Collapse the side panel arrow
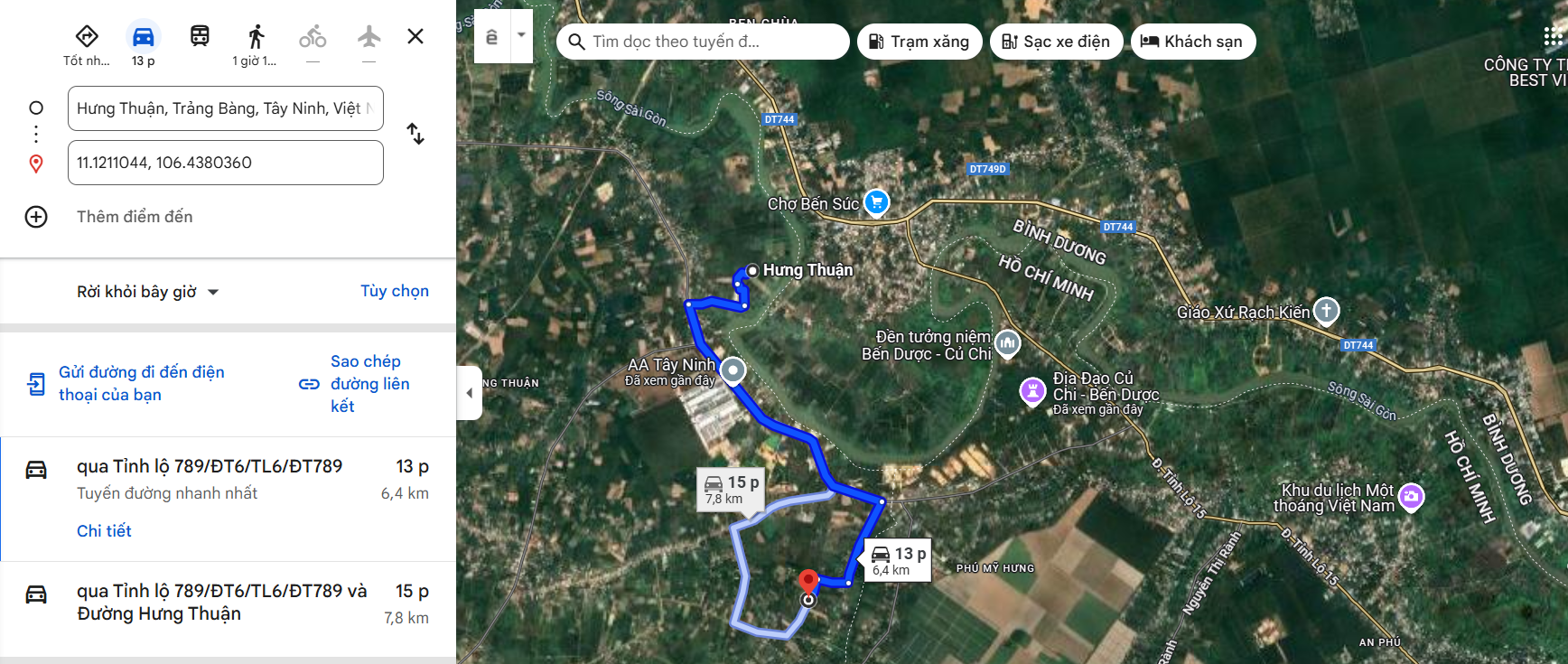The height and width of the screenshot is (664, 1568). pos(469,393)
